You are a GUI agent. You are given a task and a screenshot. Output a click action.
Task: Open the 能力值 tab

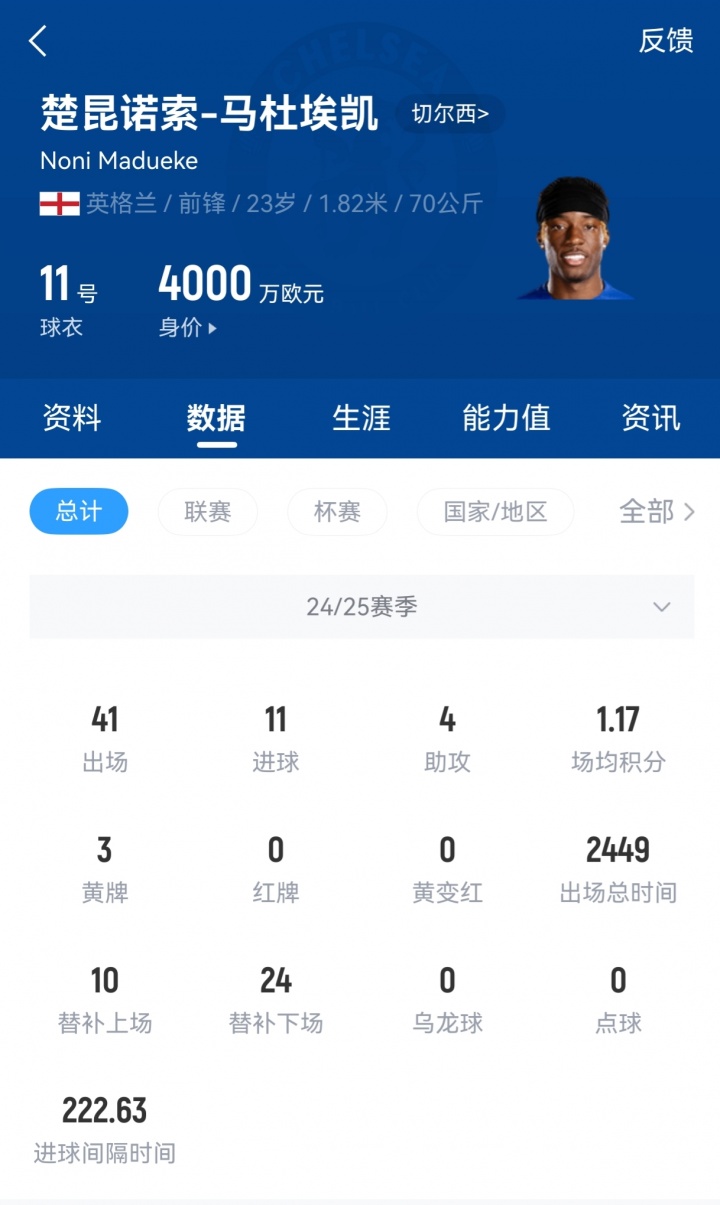pyautogui.click(x=506, y=418)
